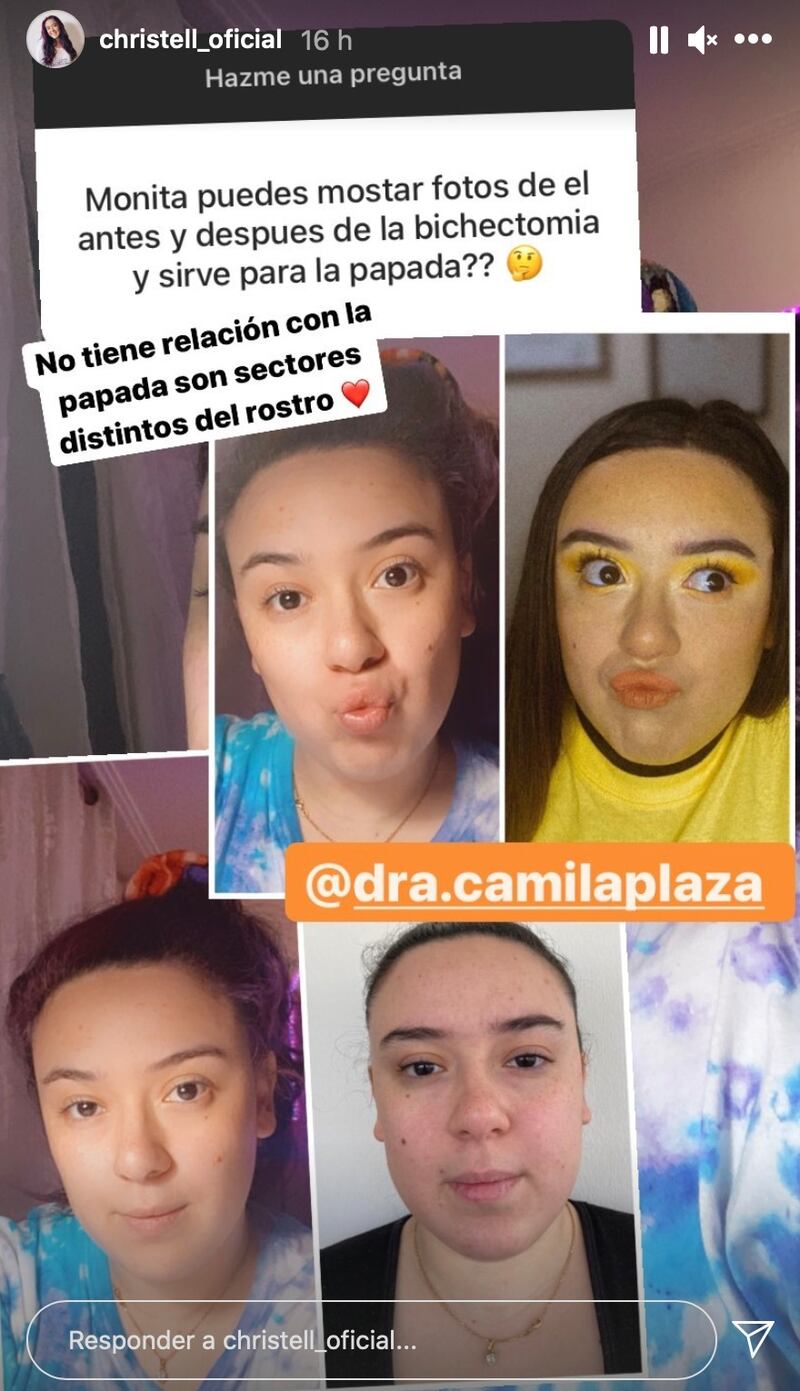
Task: Reply to christell_oficial in message field
Action: coord(370,1340)
